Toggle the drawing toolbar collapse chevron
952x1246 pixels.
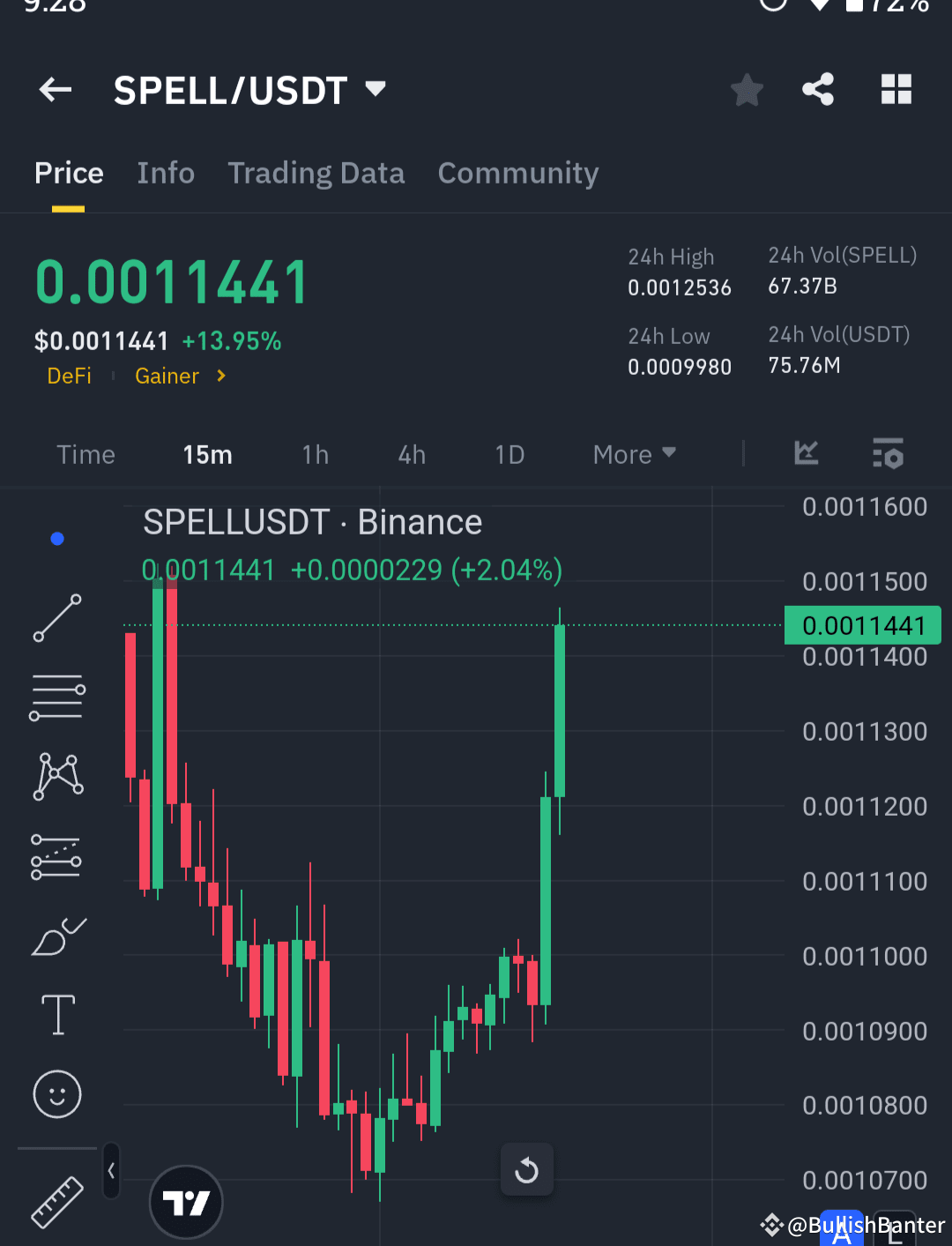pos(111,1171)
